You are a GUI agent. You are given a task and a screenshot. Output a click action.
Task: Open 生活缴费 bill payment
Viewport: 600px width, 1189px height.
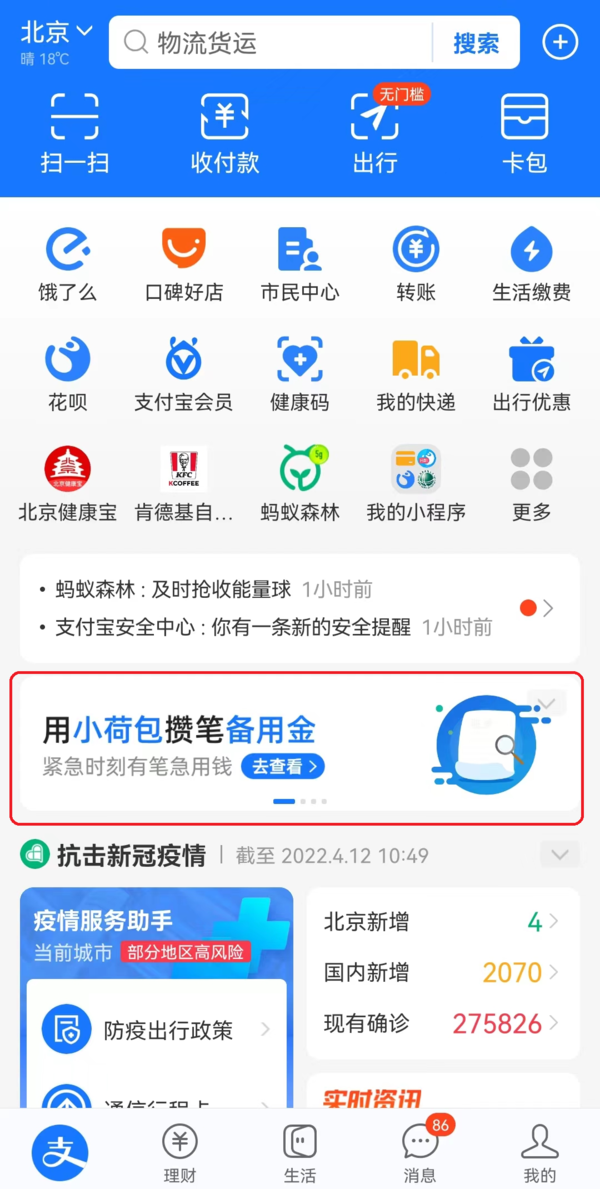(x=531, y=264)
